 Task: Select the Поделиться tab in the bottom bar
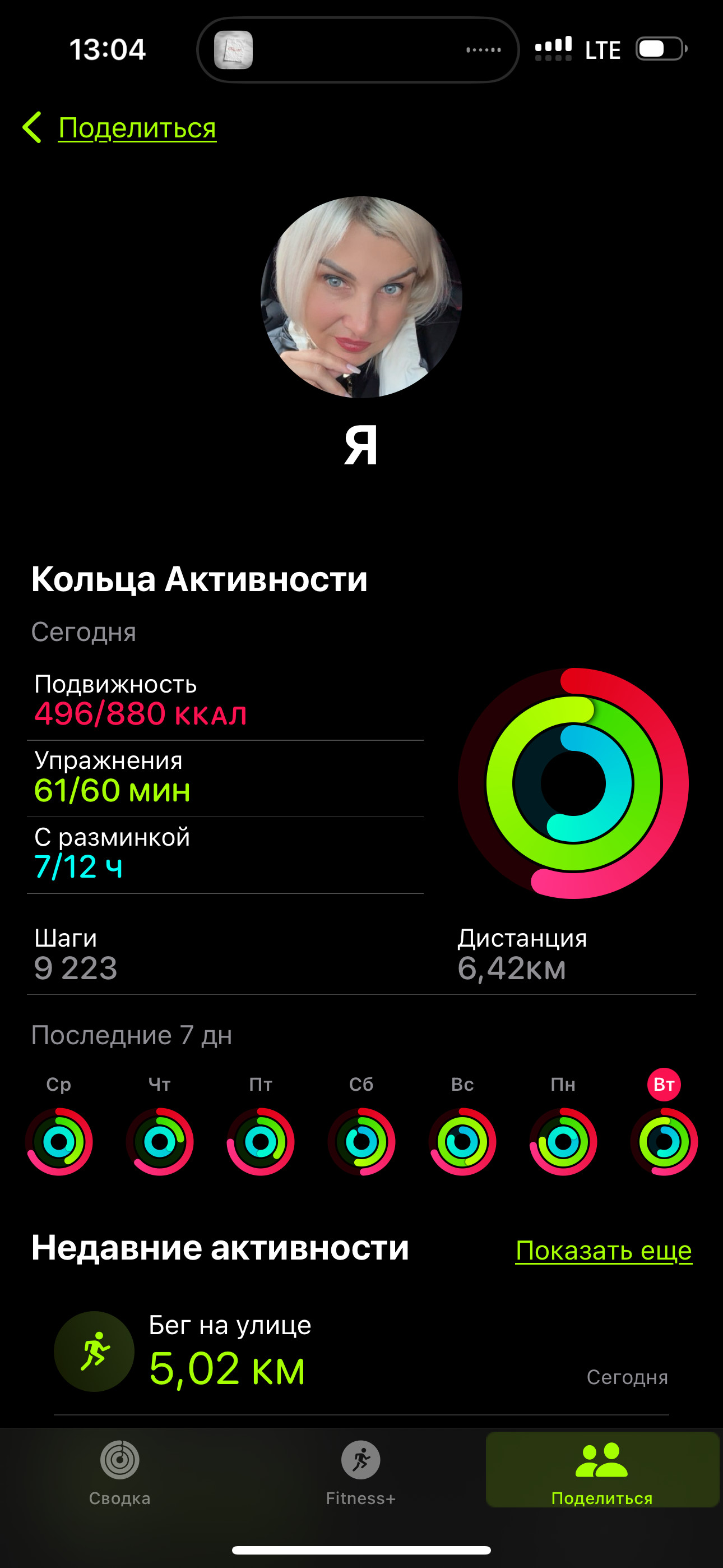pyautogui.click(x=602, y=1470)
